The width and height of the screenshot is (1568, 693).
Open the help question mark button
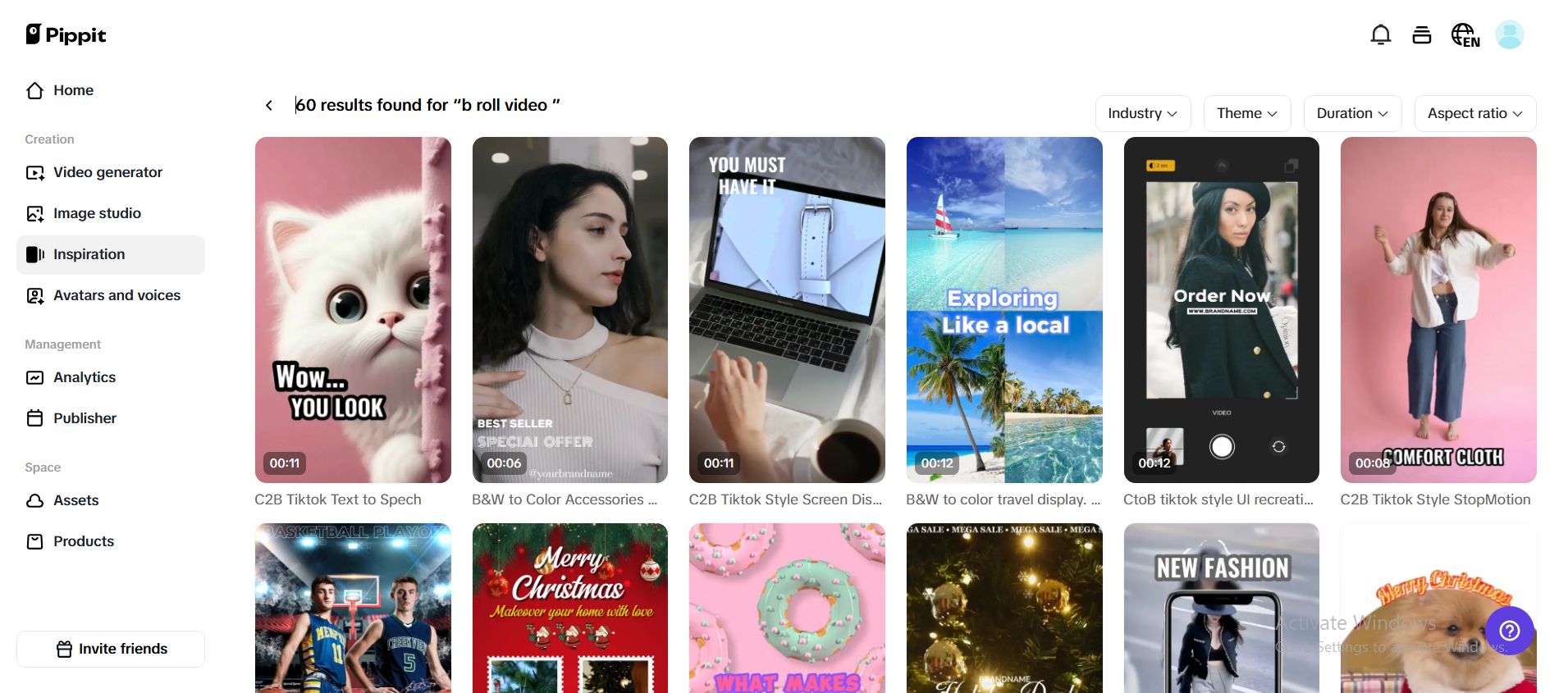click(1509, 631)
